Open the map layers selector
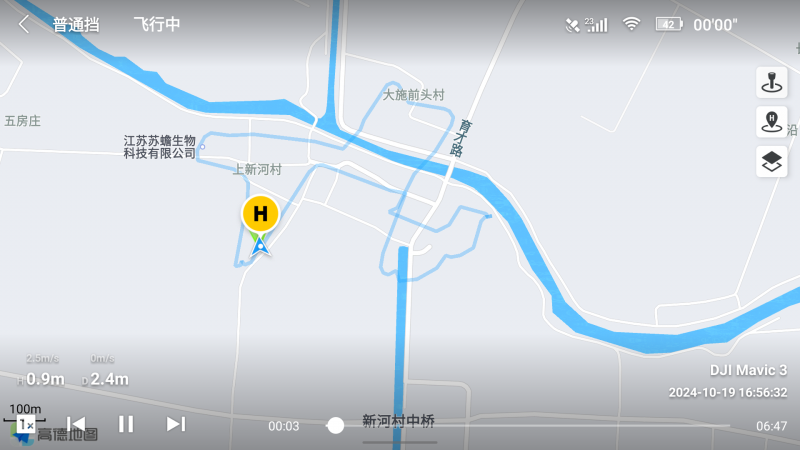Screen dimensions: 800x450 [771, 162]
